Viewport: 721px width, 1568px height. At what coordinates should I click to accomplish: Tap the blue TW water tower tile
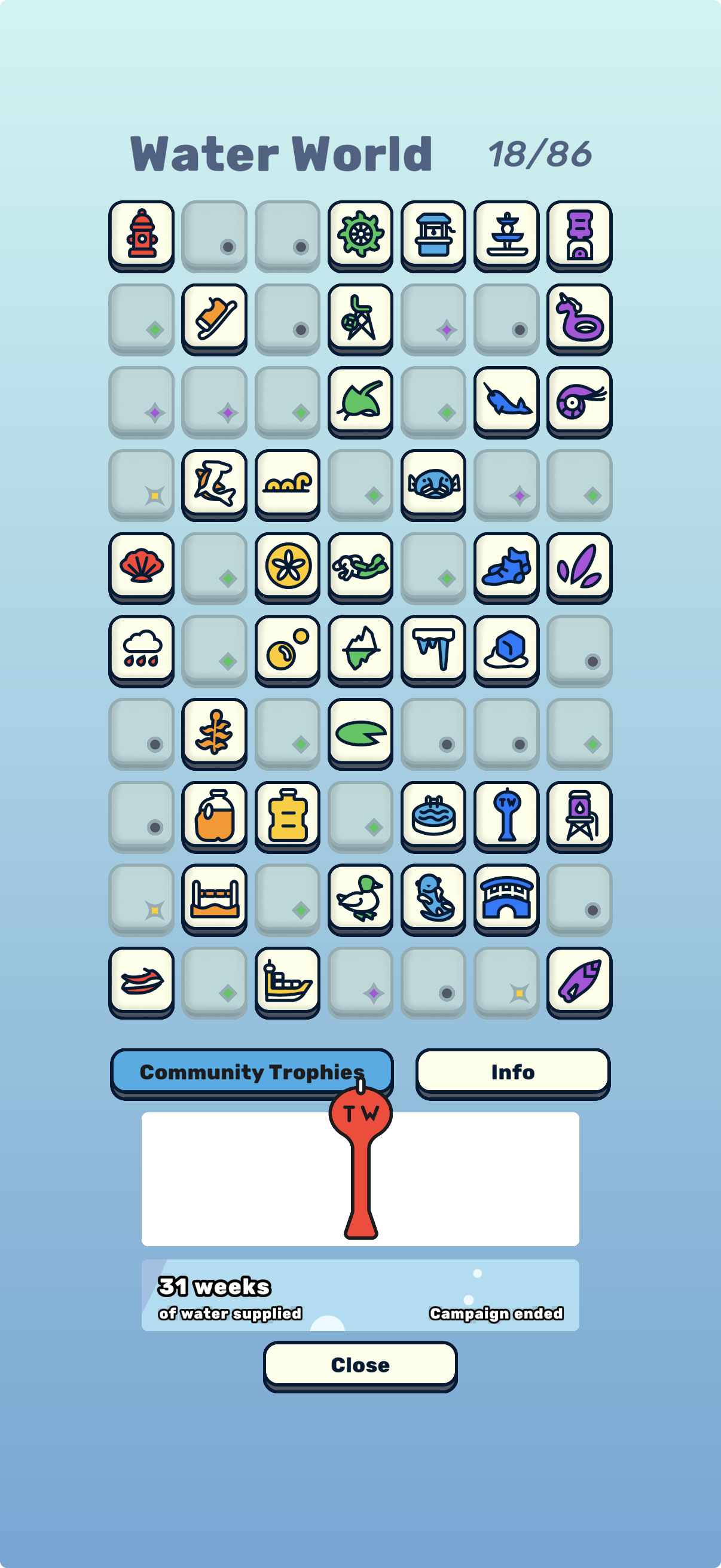[506, 814]
